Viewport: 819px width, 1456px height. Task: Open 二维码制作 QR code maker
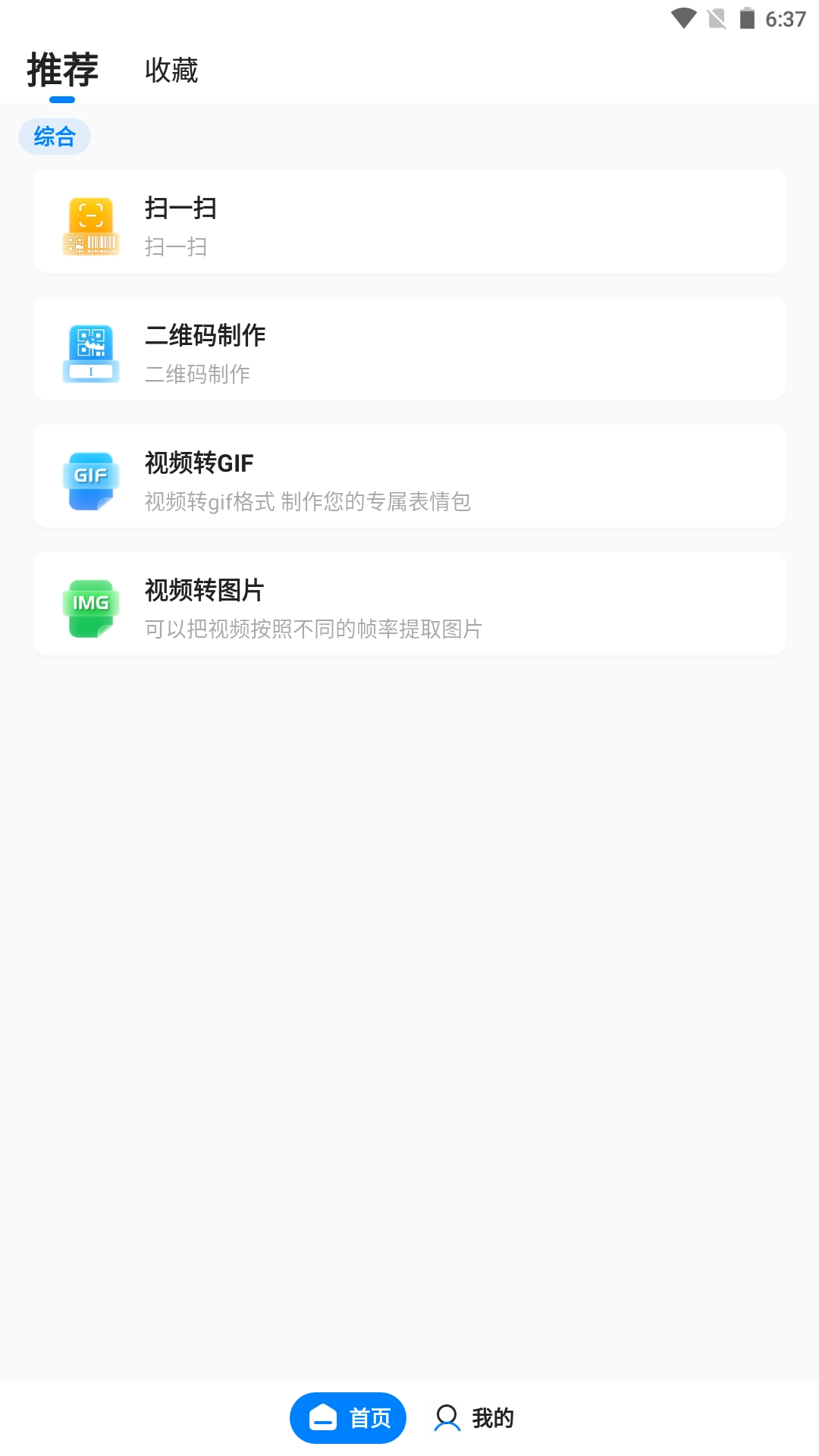(x=409, y=349)
